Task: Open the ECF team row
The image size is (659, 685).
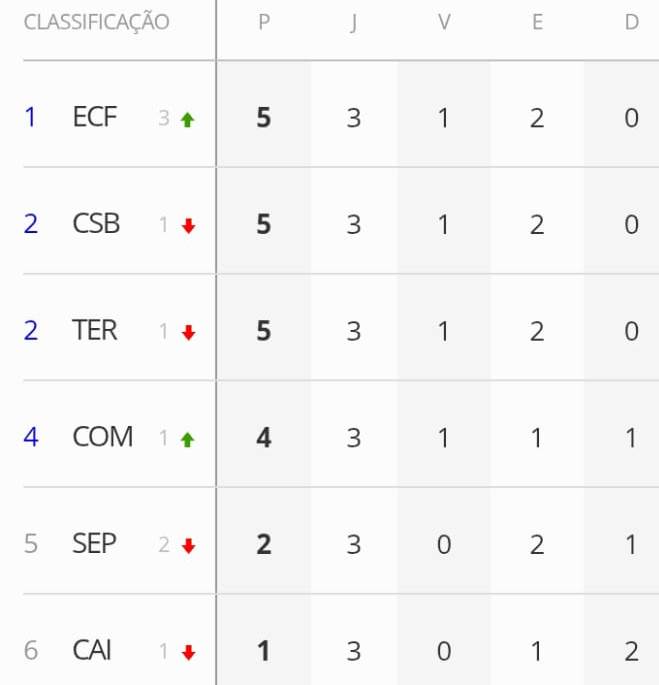Action: click(95, 118)
